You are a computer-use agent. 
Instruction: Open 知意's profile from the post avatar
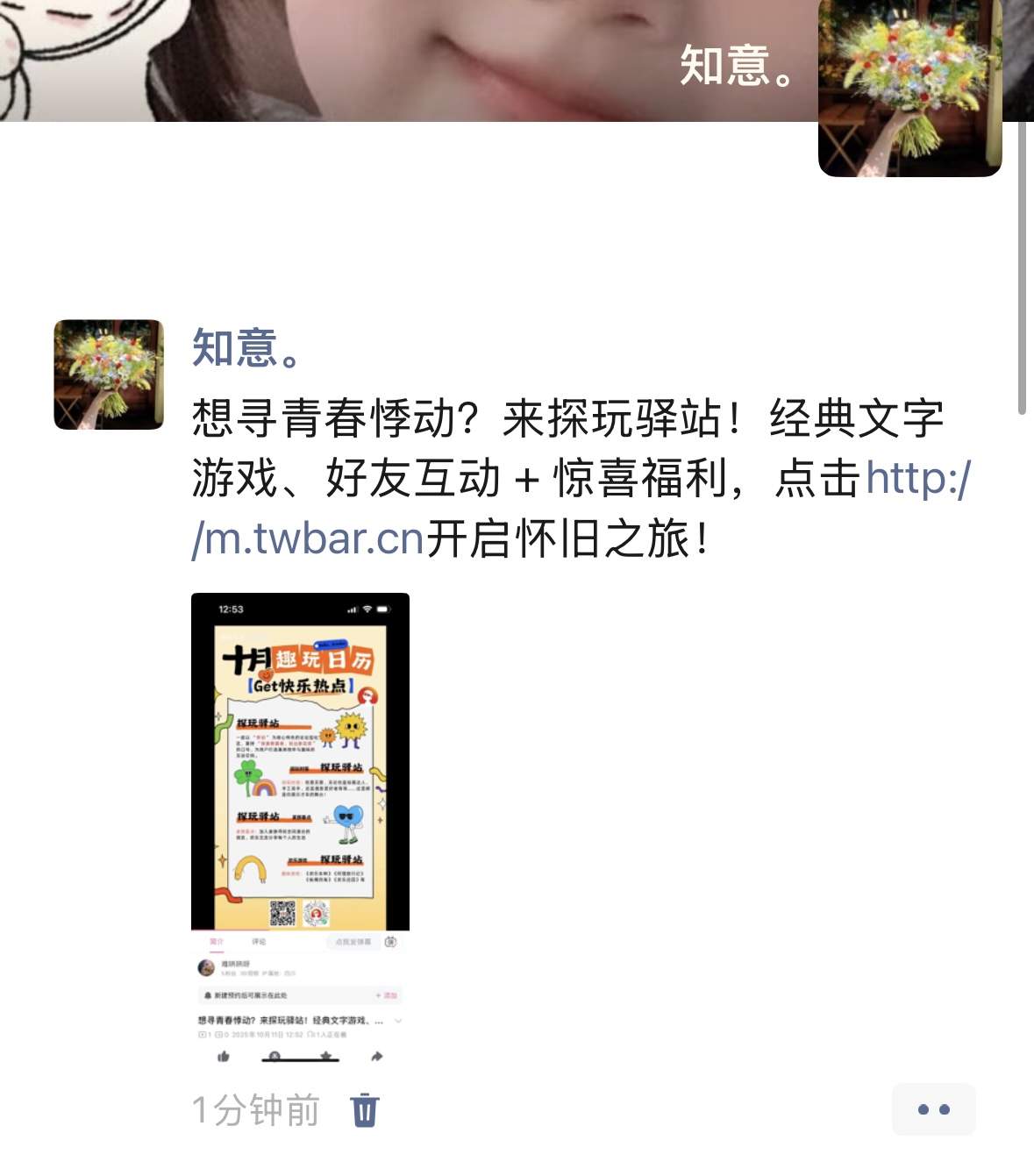(109, 374)
